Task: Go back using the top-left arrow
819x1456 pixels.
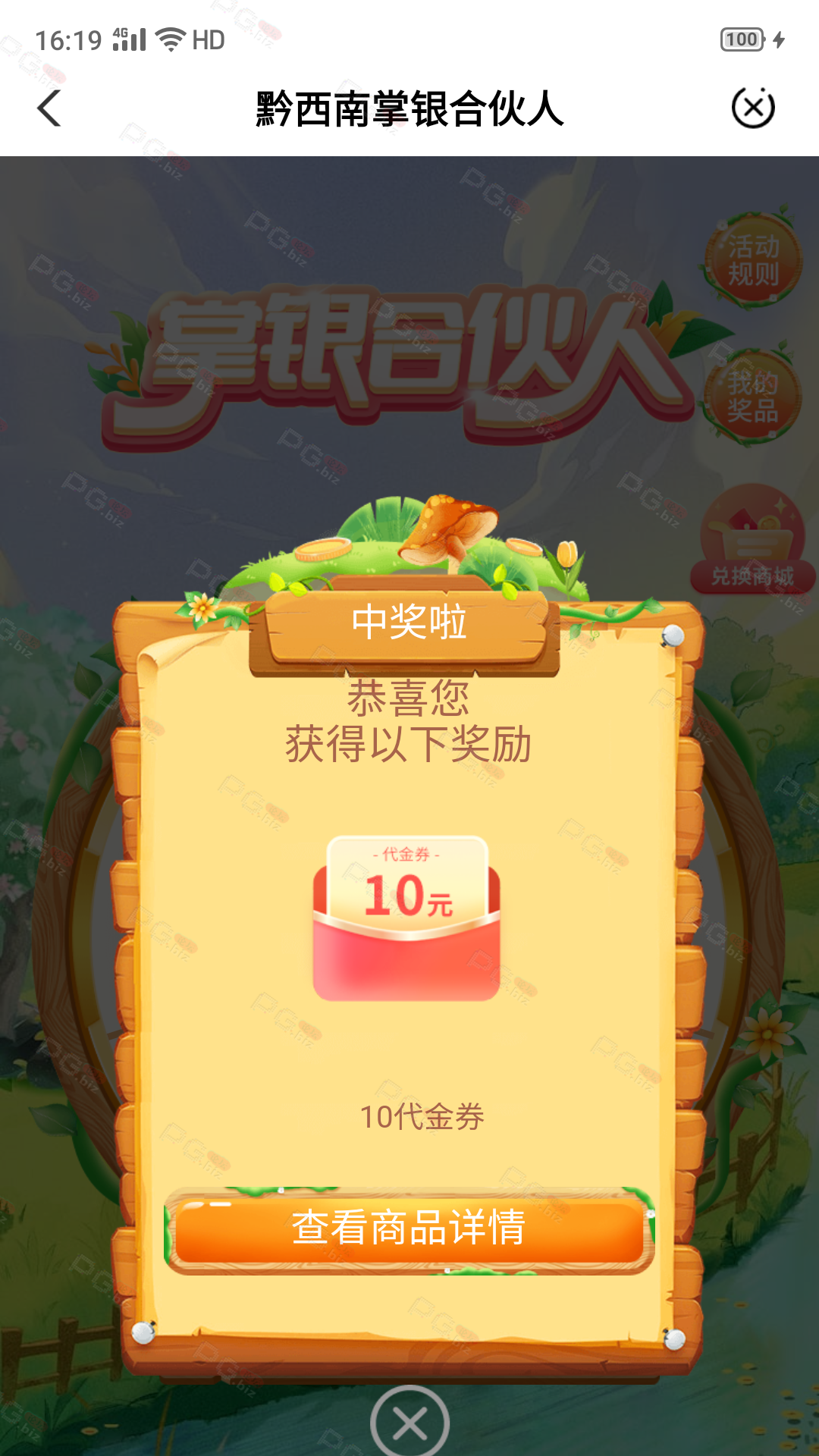Action: [50, 108]
